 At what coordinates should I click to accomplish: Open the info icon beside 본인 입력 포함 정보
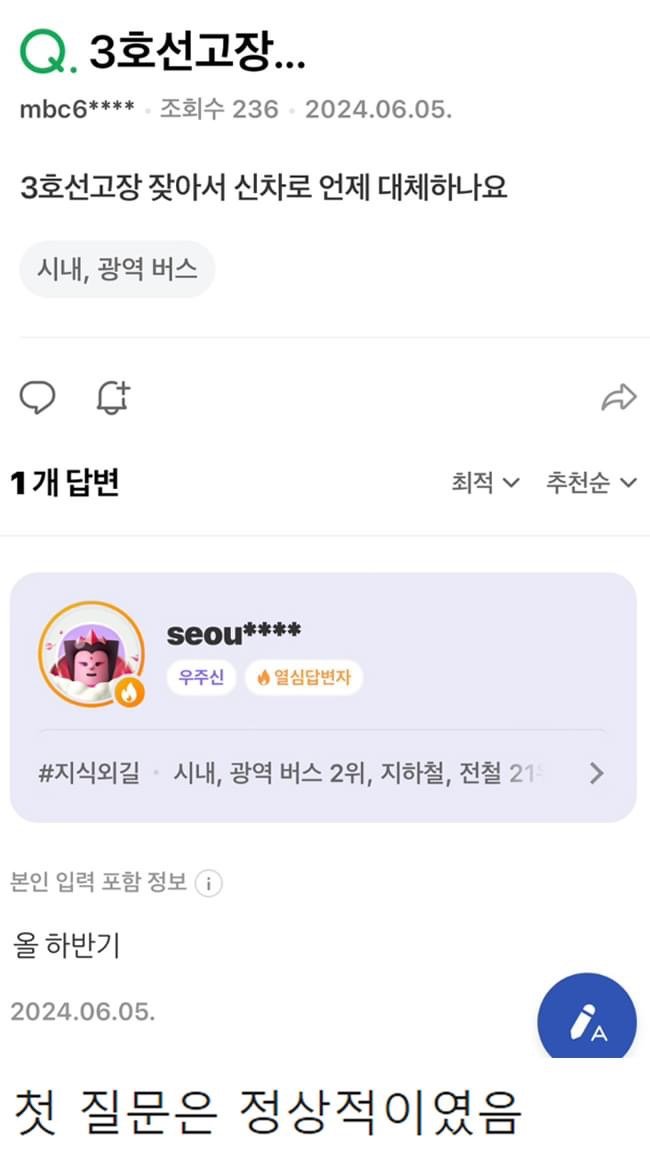[x=208, y=884]
